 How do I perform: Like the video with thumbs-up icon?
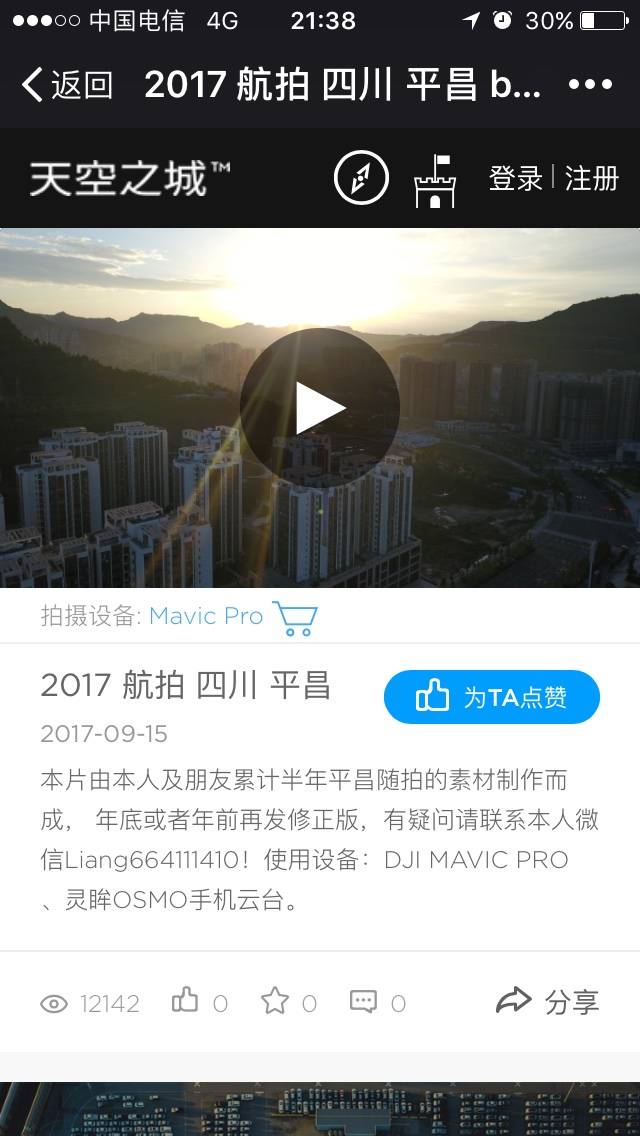(186, 1001)
